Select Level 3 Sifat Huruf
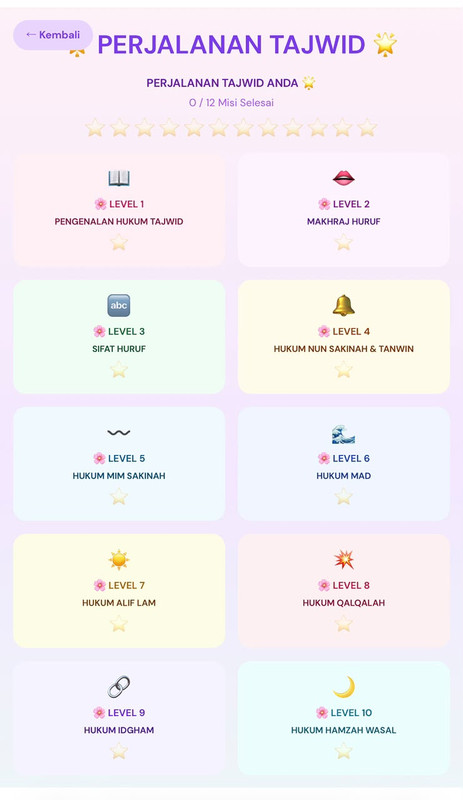The image size is (463, 800). (119, 337)
